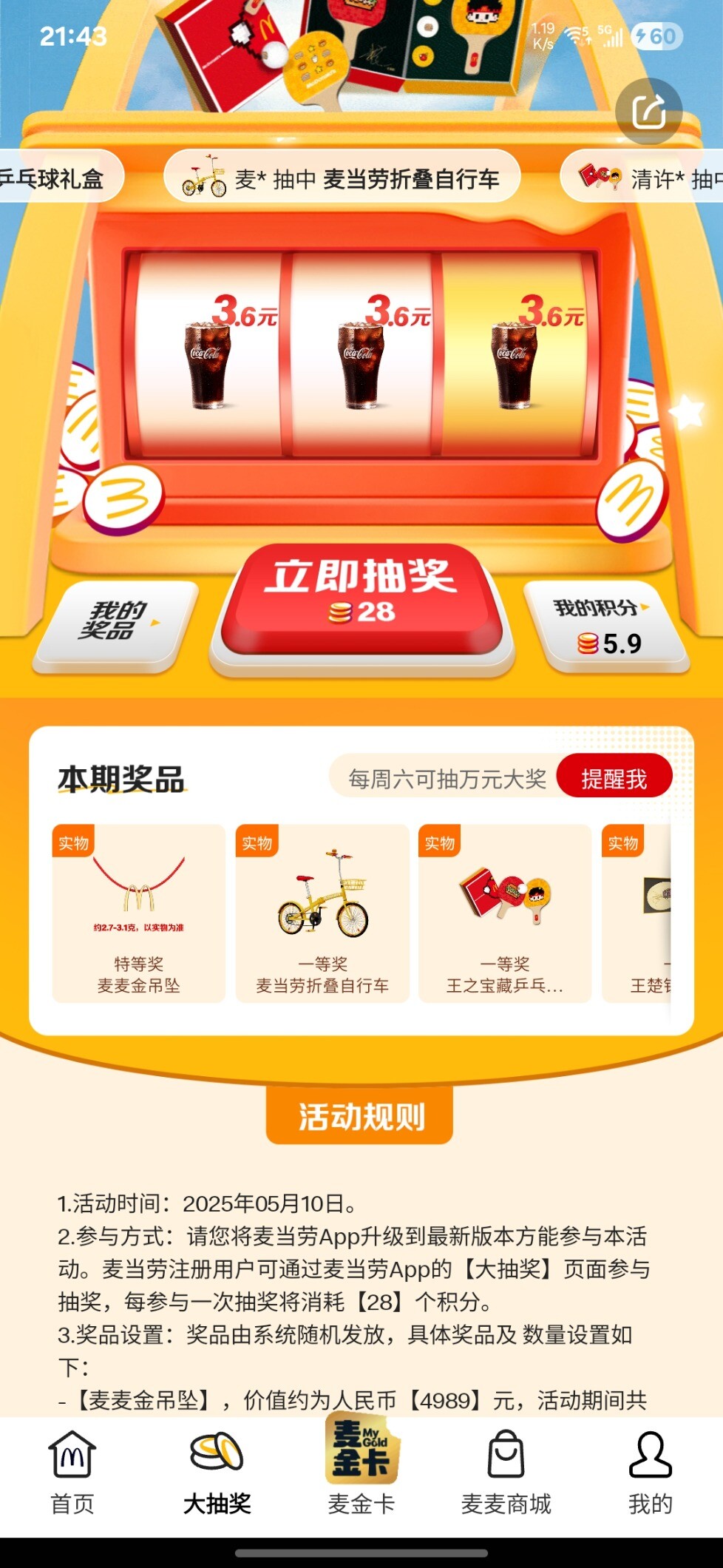
Task: Switch to 首页 home tab
Action: (72, 1472)
